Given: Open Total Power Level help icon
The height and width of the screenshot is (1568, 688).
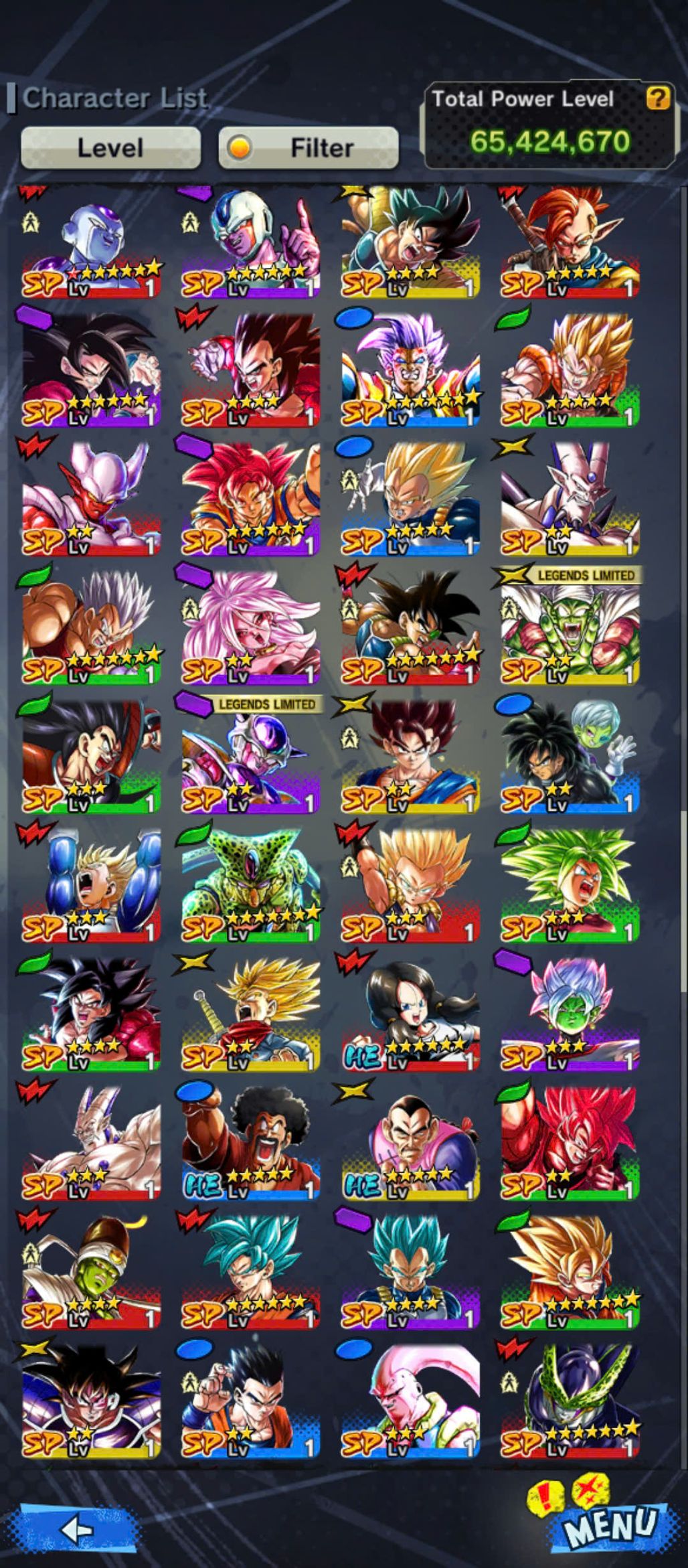Looking at the screenshot, I should (657, 98).
